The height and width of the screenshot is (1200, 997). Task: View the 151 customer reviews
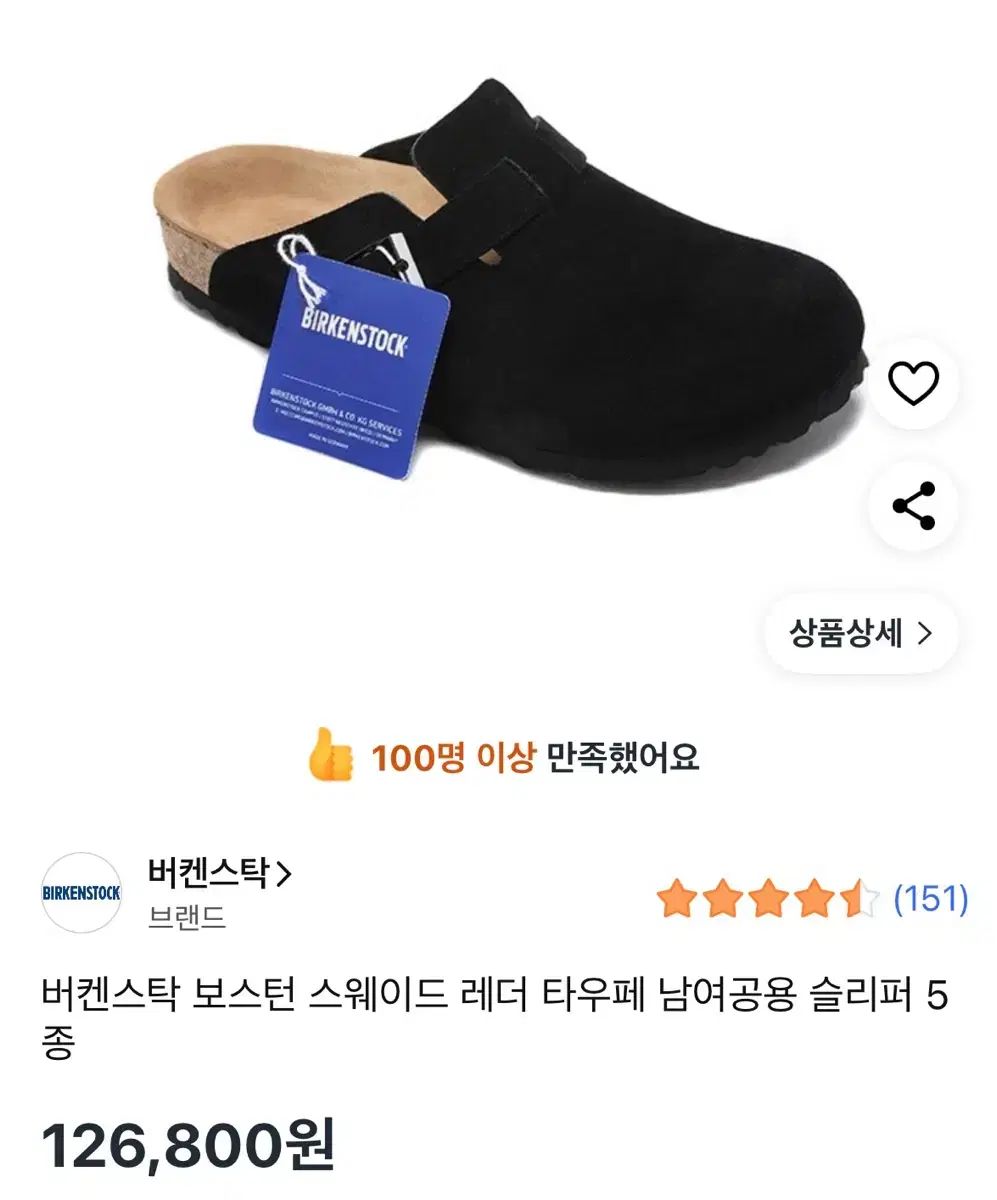point(929,899)
